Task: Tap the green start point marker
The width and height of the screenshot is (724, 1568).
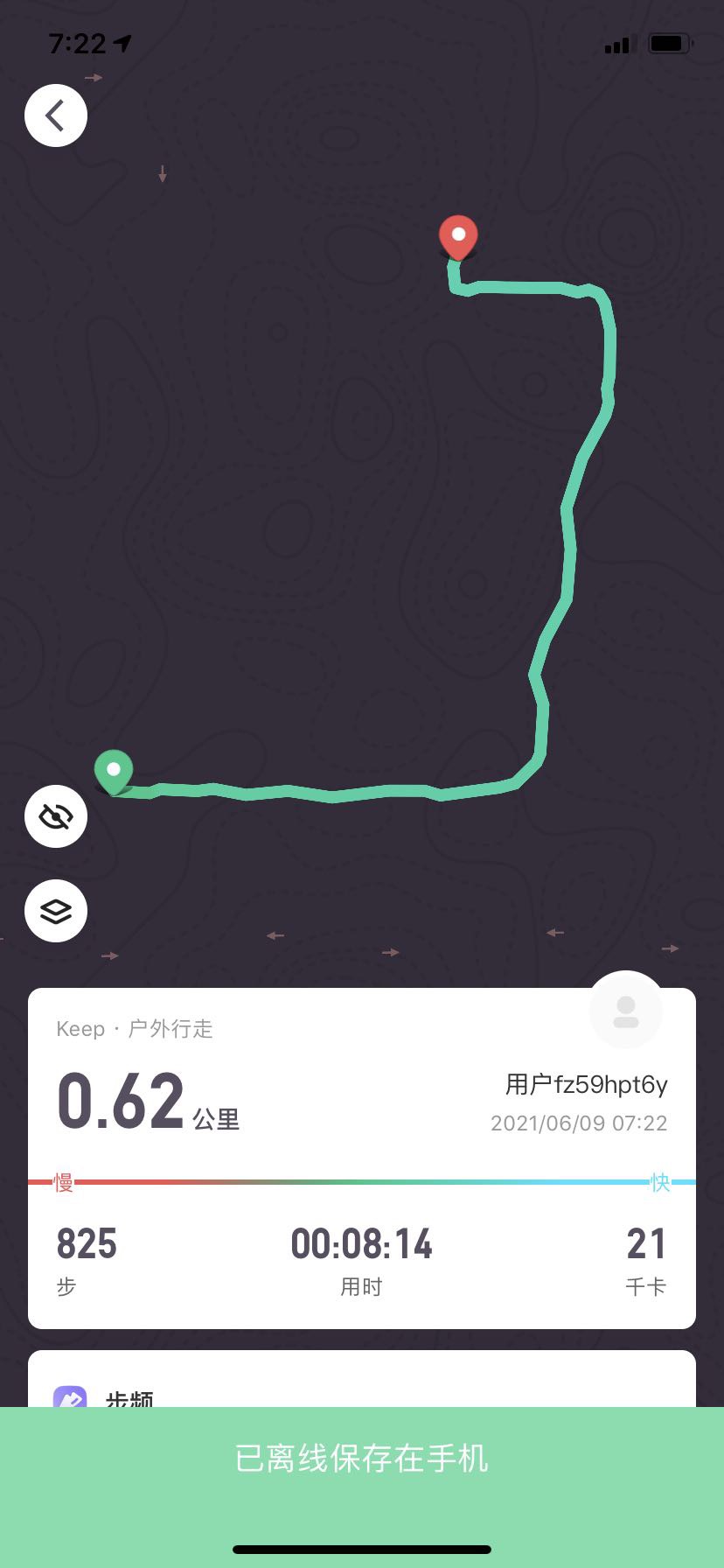Action: [114, 771]
